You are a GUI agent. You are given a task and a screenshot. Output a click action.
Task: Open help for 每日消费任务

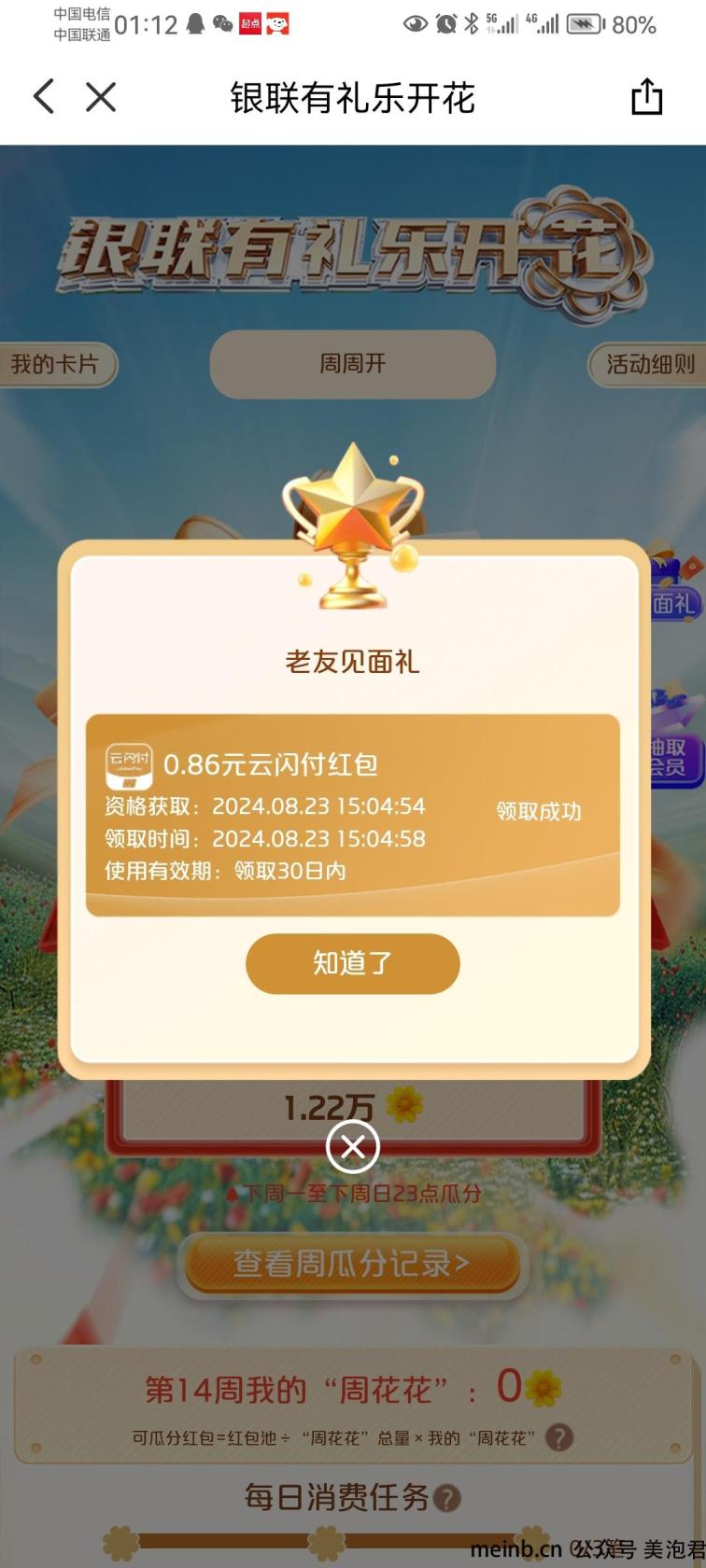(448, 1499)
